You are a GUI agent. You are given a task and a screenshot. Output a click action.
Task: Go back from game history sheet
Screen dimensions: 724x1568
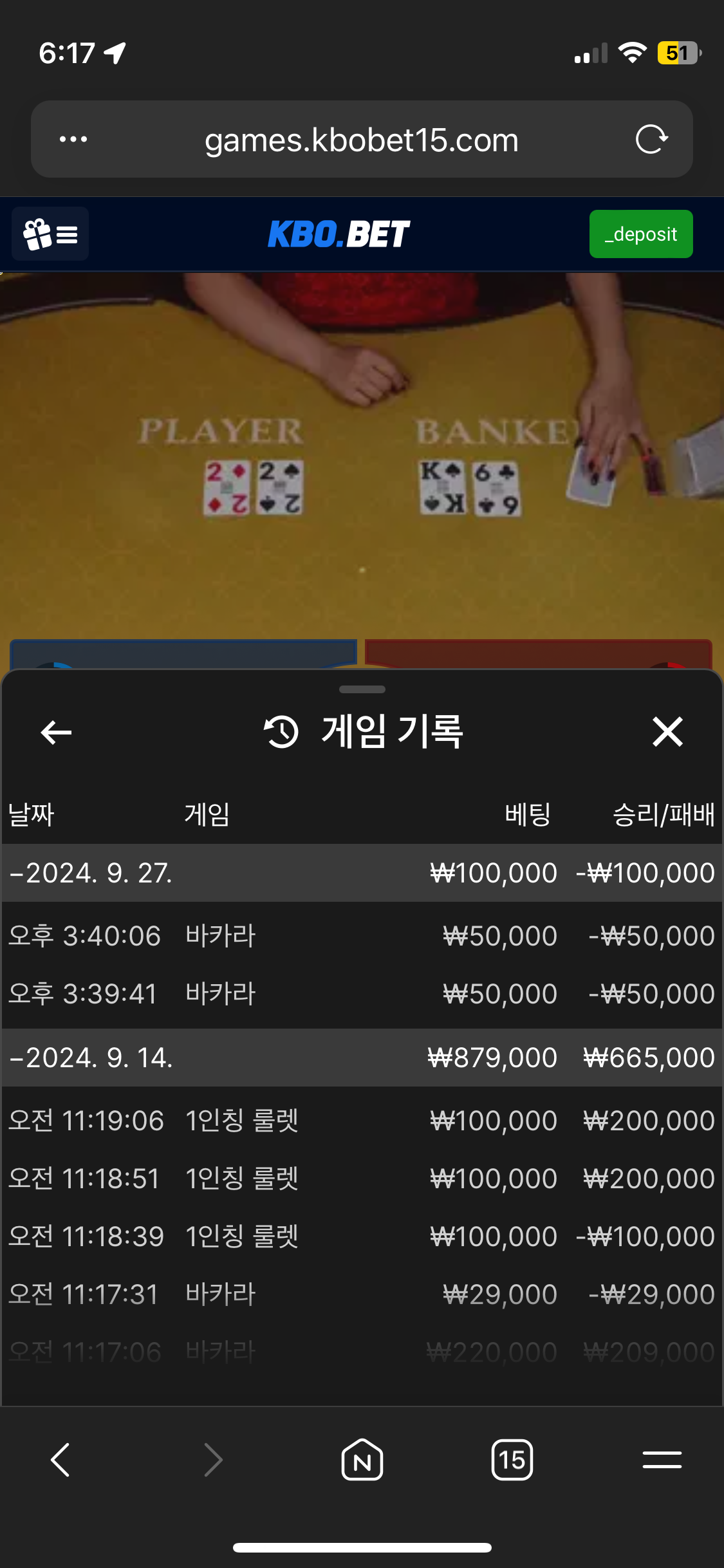56,732
